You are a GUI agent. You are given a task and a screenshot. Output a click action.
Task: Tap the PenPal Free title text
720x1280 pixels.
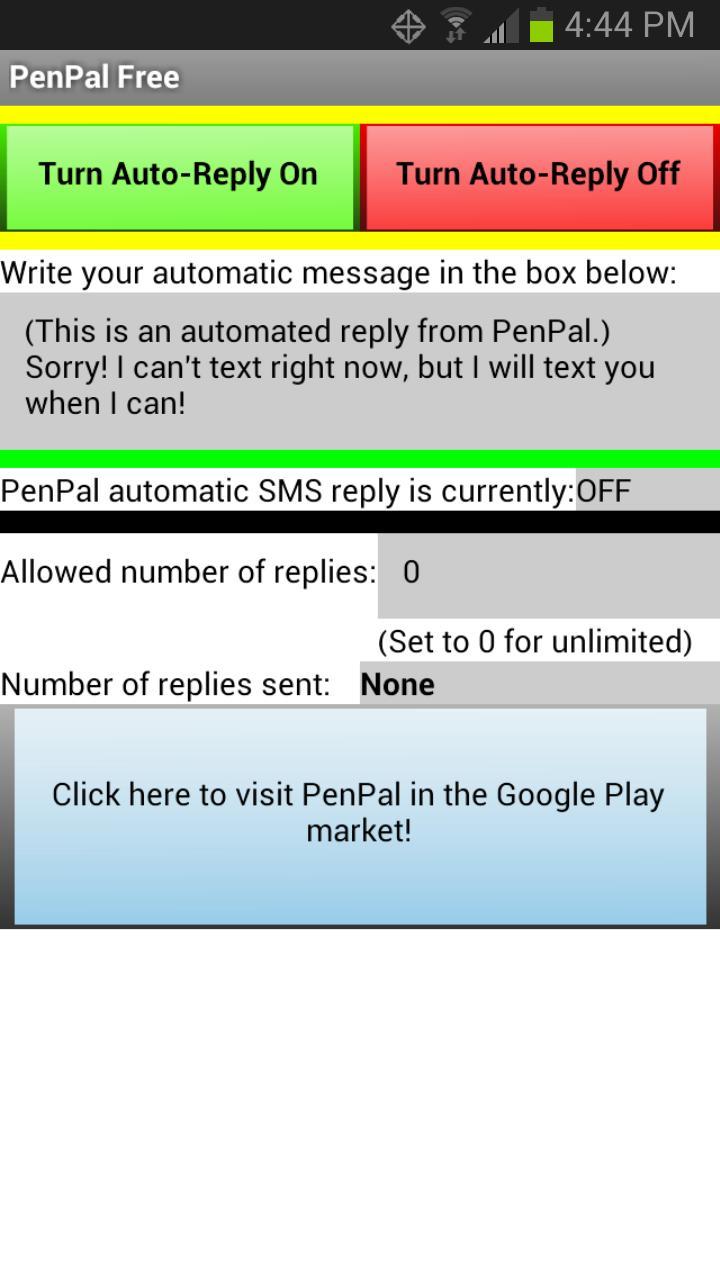[x=95, y=76]
